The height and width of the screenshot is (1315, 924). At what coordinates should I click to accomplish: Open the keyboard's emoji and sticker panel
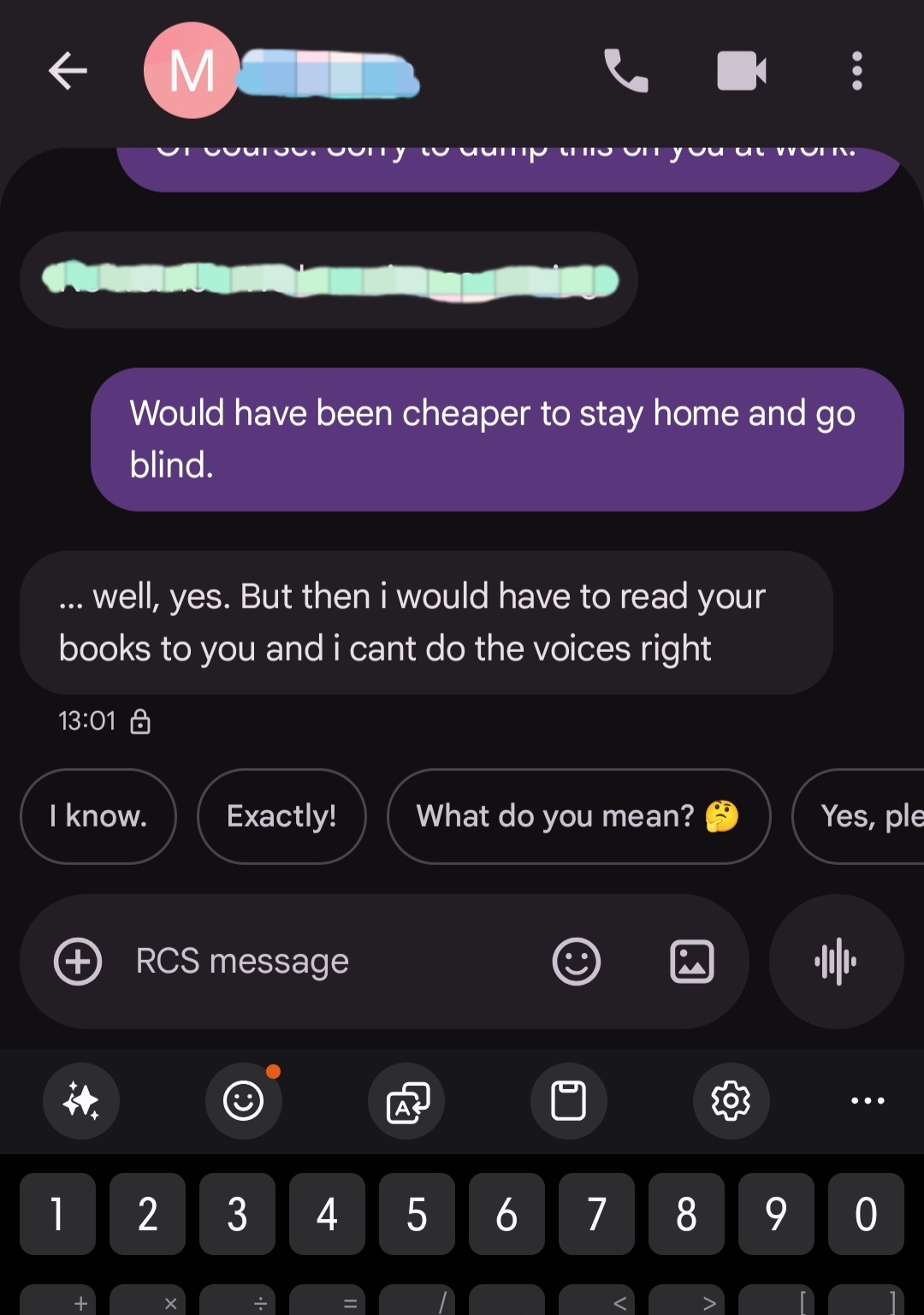(x=244, y=1101)
